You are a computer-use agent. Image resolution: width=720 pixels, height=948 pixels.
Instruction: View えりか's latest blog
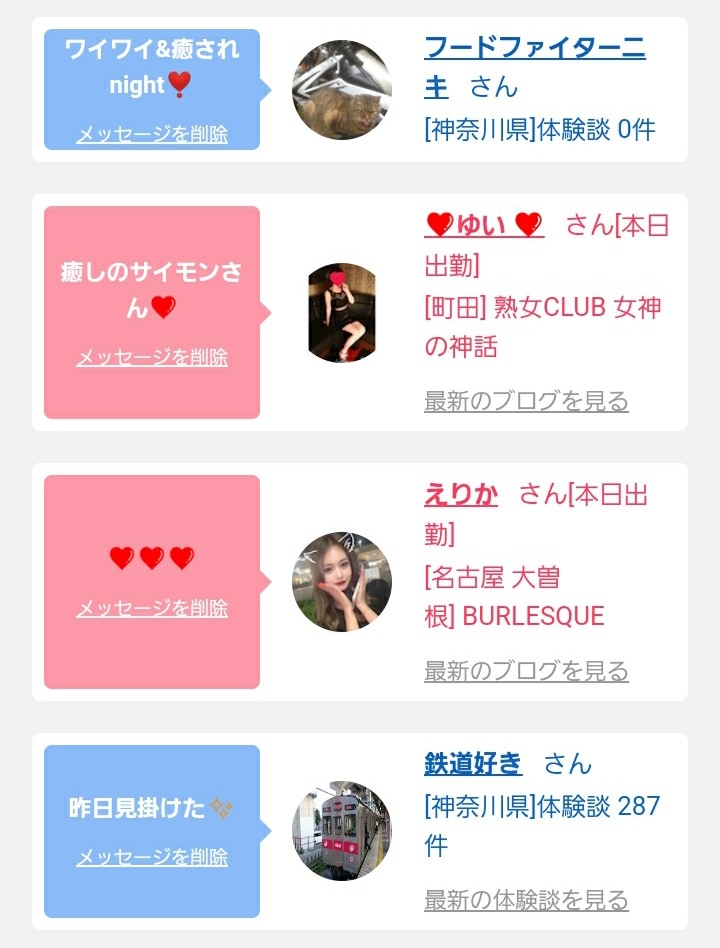526,671
